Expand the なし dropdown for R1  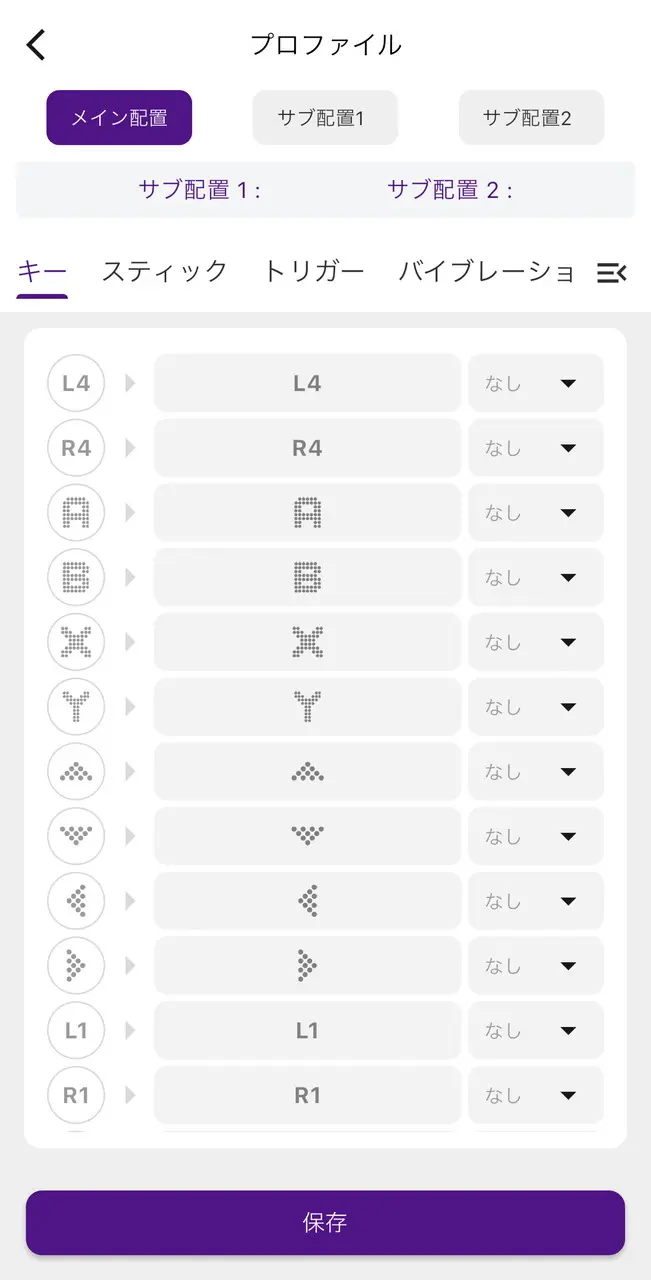click(x=536, y=1096)
